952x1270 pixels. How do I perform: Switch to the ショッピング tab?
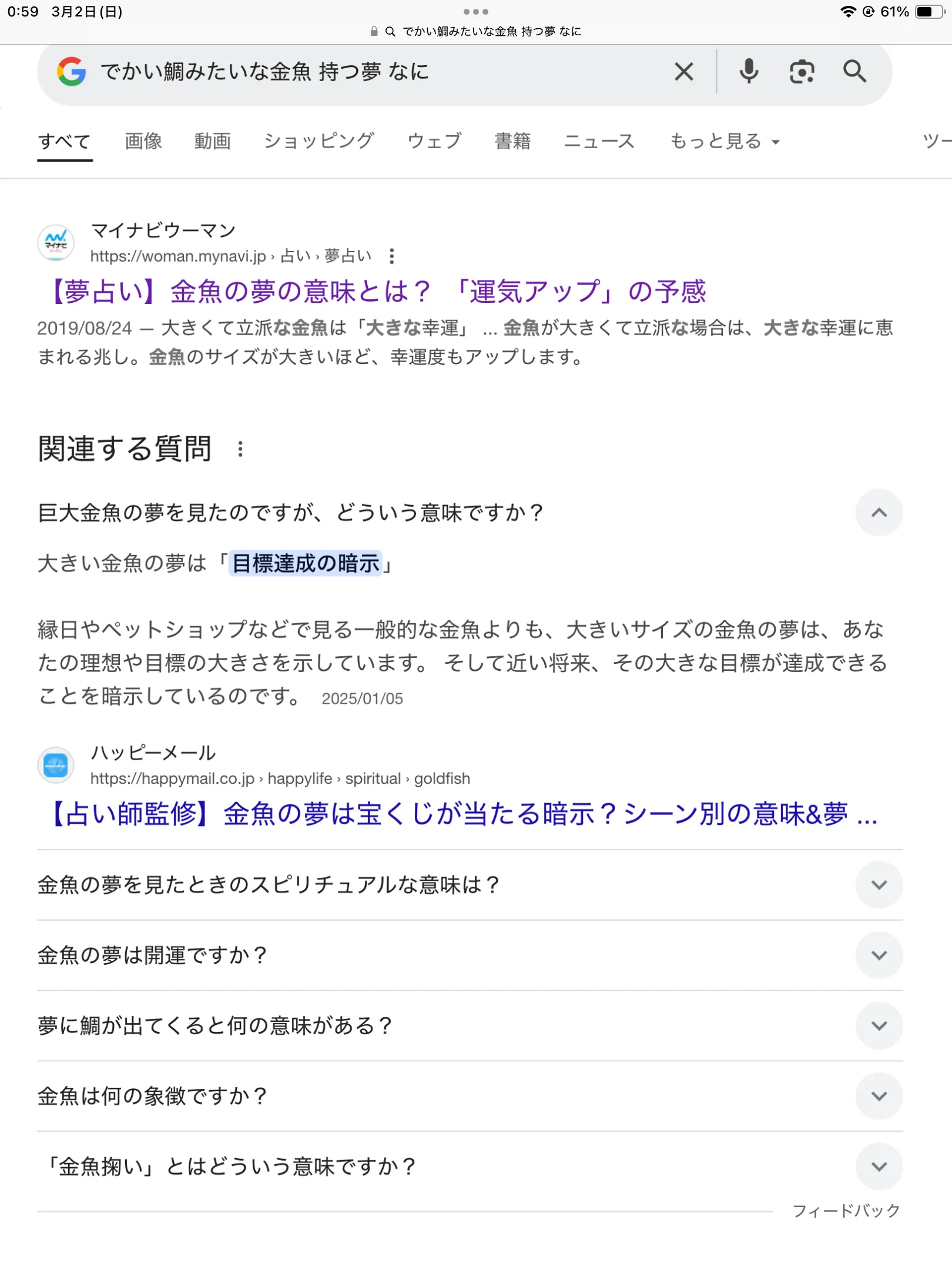tap(319, 141)
